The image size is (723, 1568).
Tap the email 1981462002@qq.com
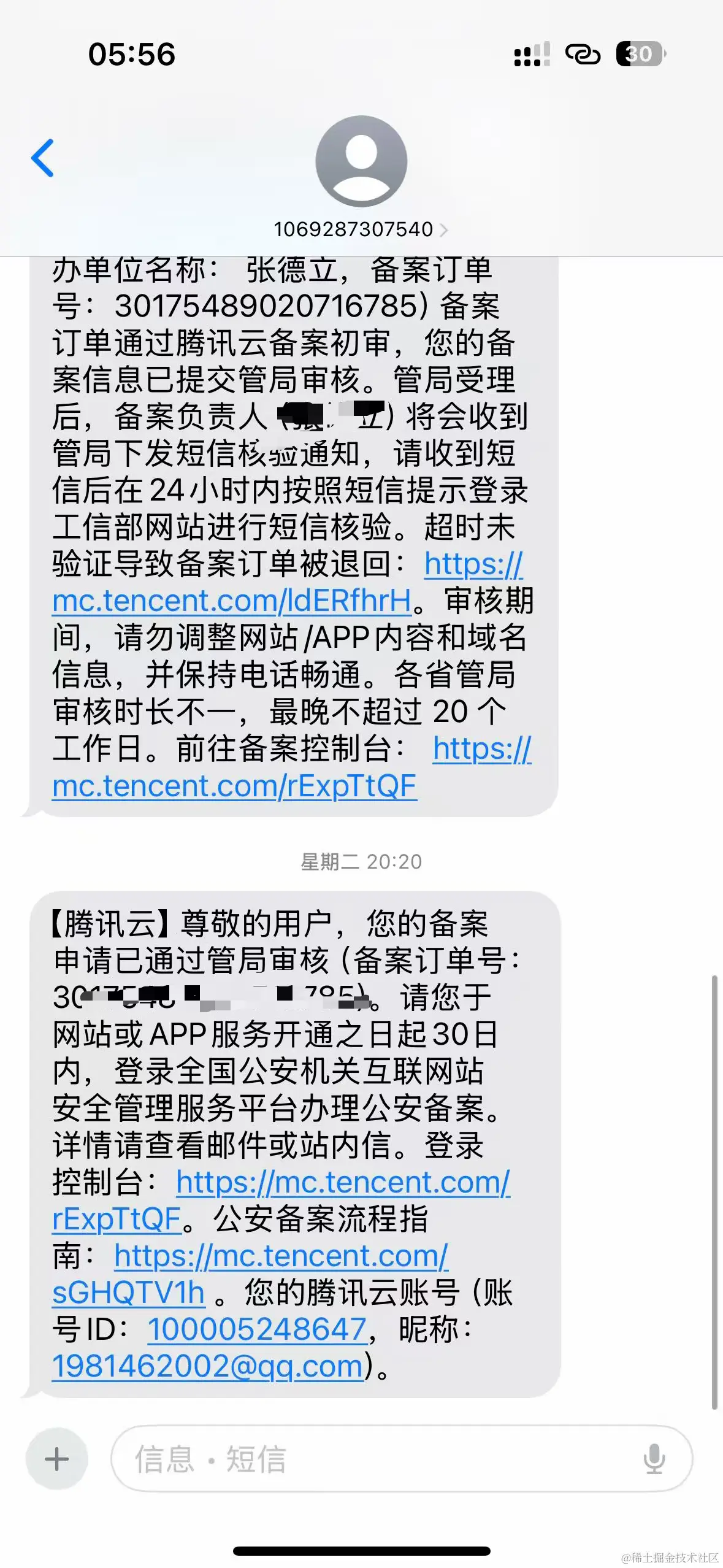(207, 1366)
